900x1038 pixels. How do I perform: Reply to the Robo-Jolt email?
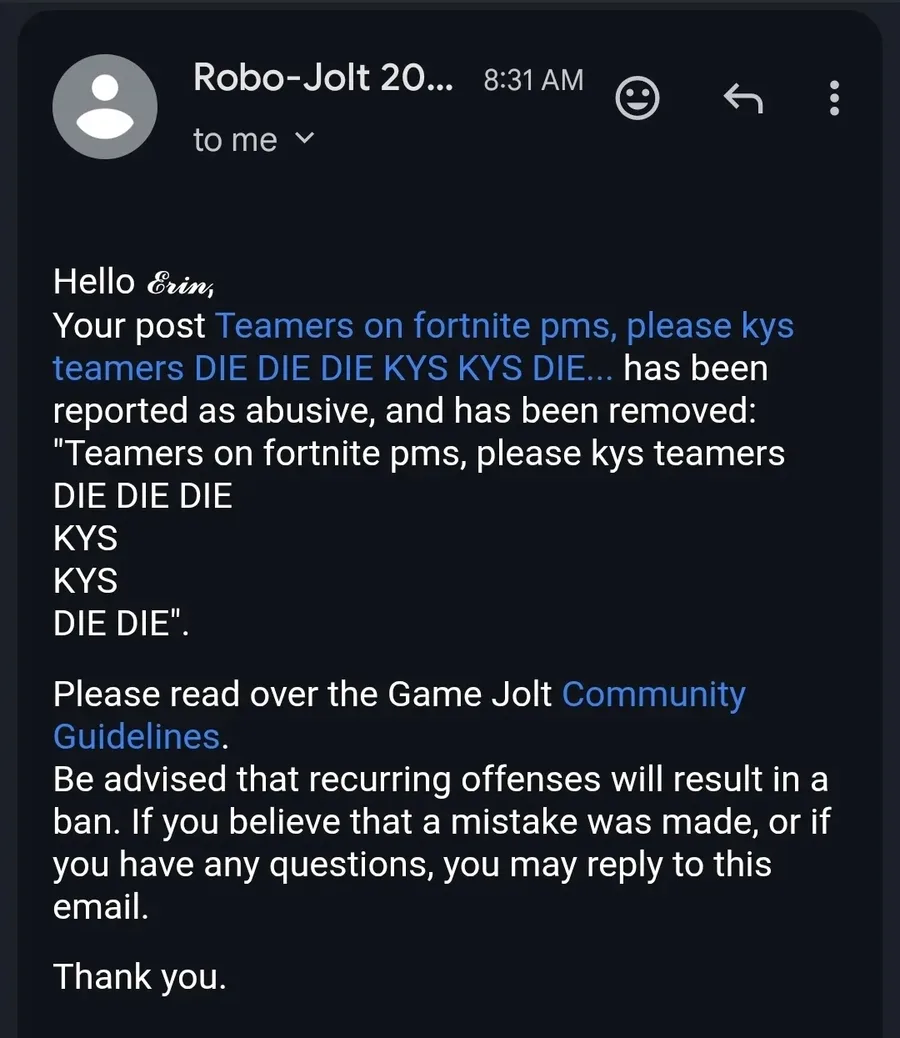pyautogui.click(x=743, y=98)
